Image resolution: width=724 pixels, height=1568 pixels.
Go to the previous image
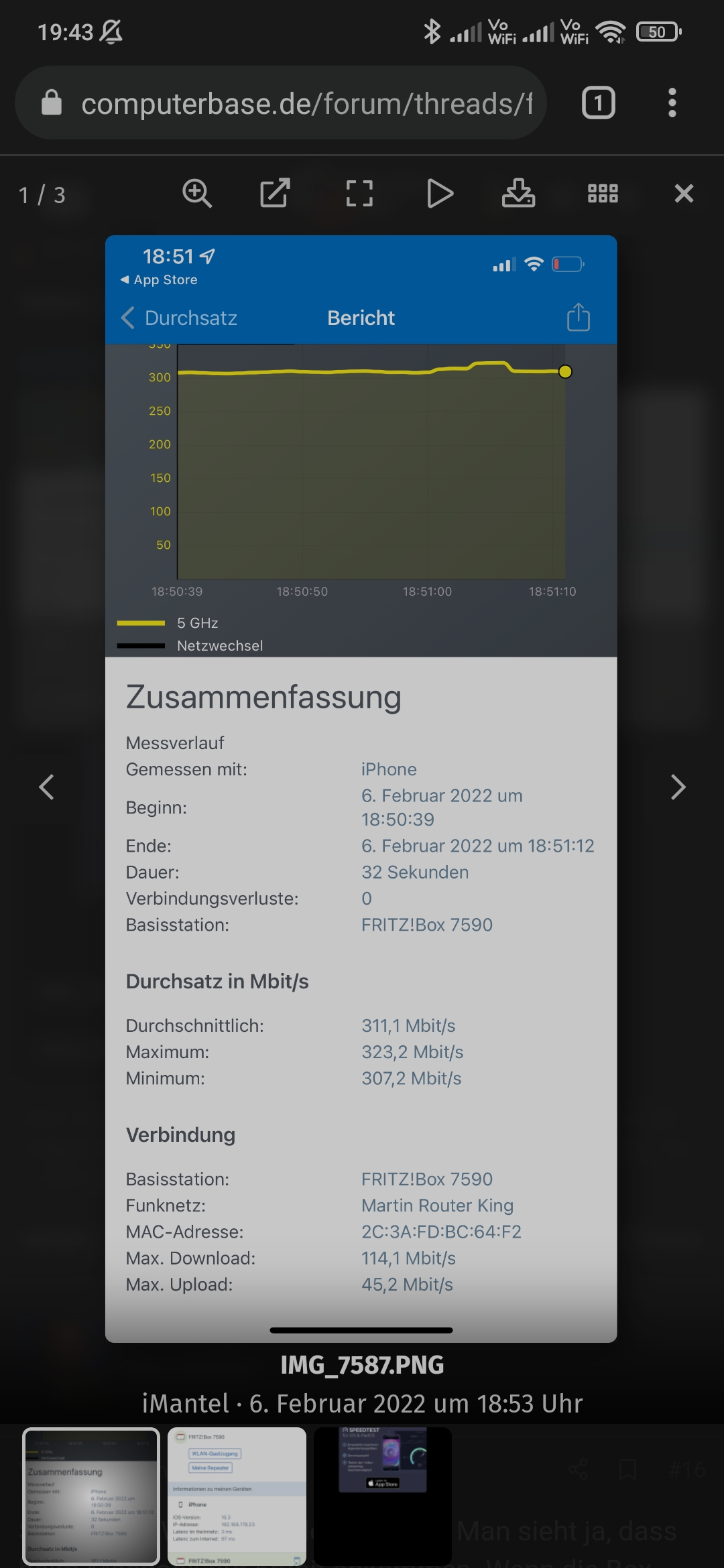point(46,787)
